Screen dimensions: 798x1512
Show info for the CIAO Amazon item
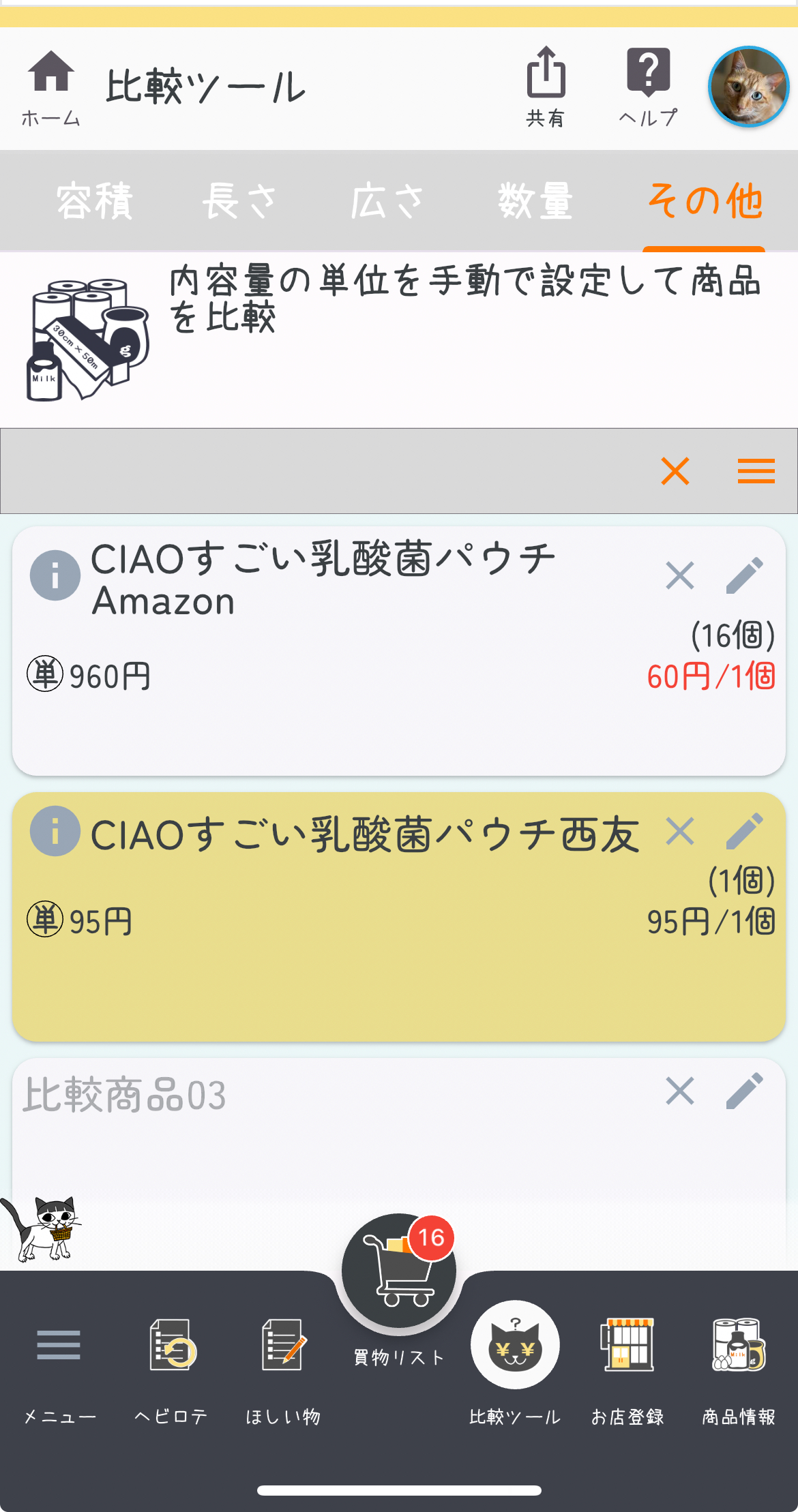pos(55,575)
